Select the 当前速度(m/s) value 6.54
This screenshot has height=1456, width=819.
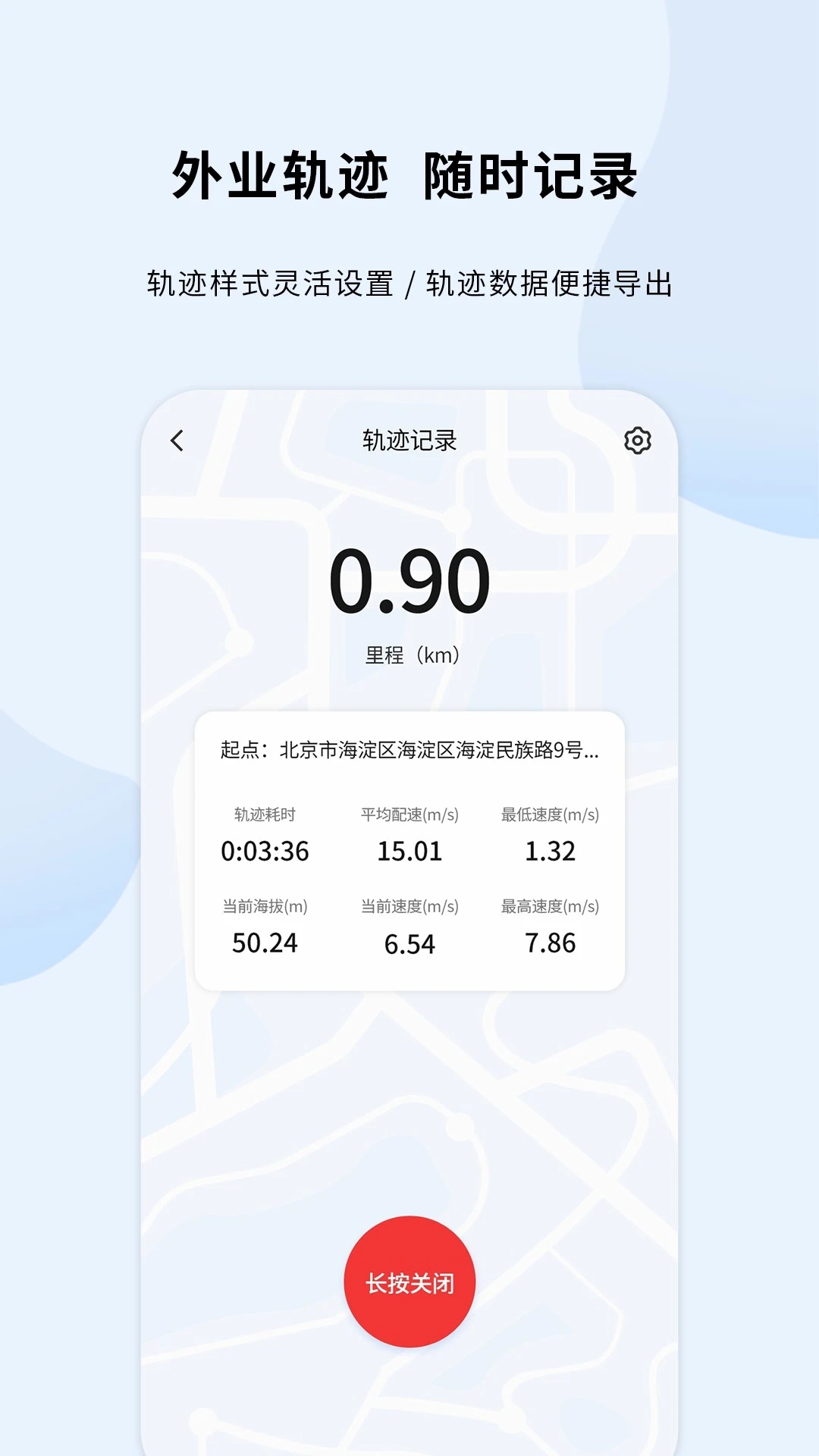pyautogui.click(x=409, y=943)
